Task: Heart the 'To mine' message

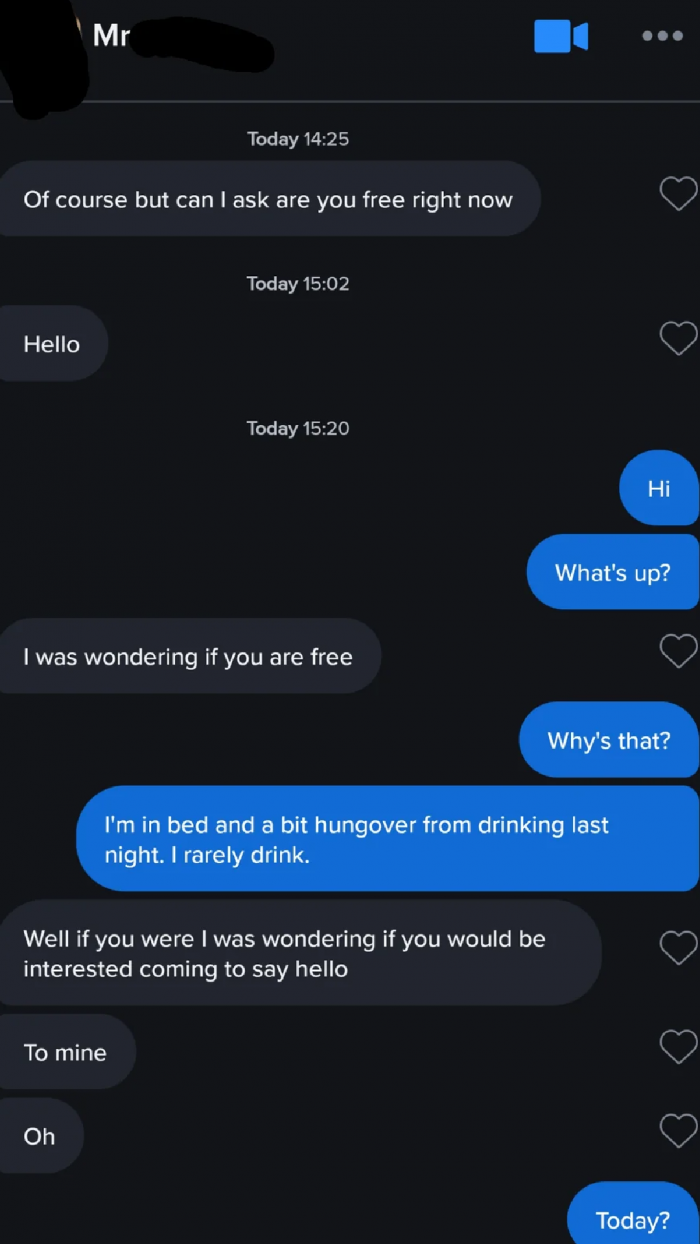Action: tap(678, 1047)
